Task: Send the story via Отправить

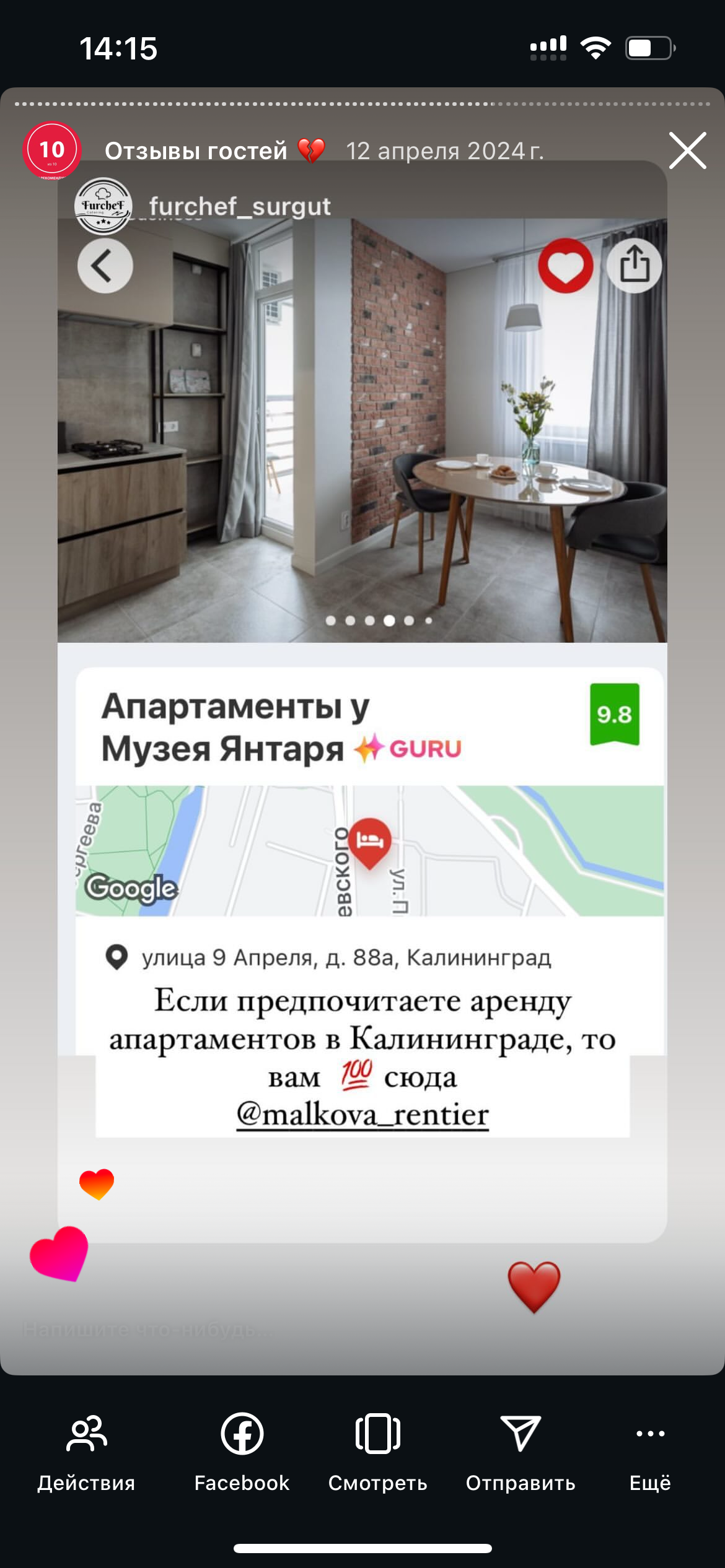Action: [521, 1450]
